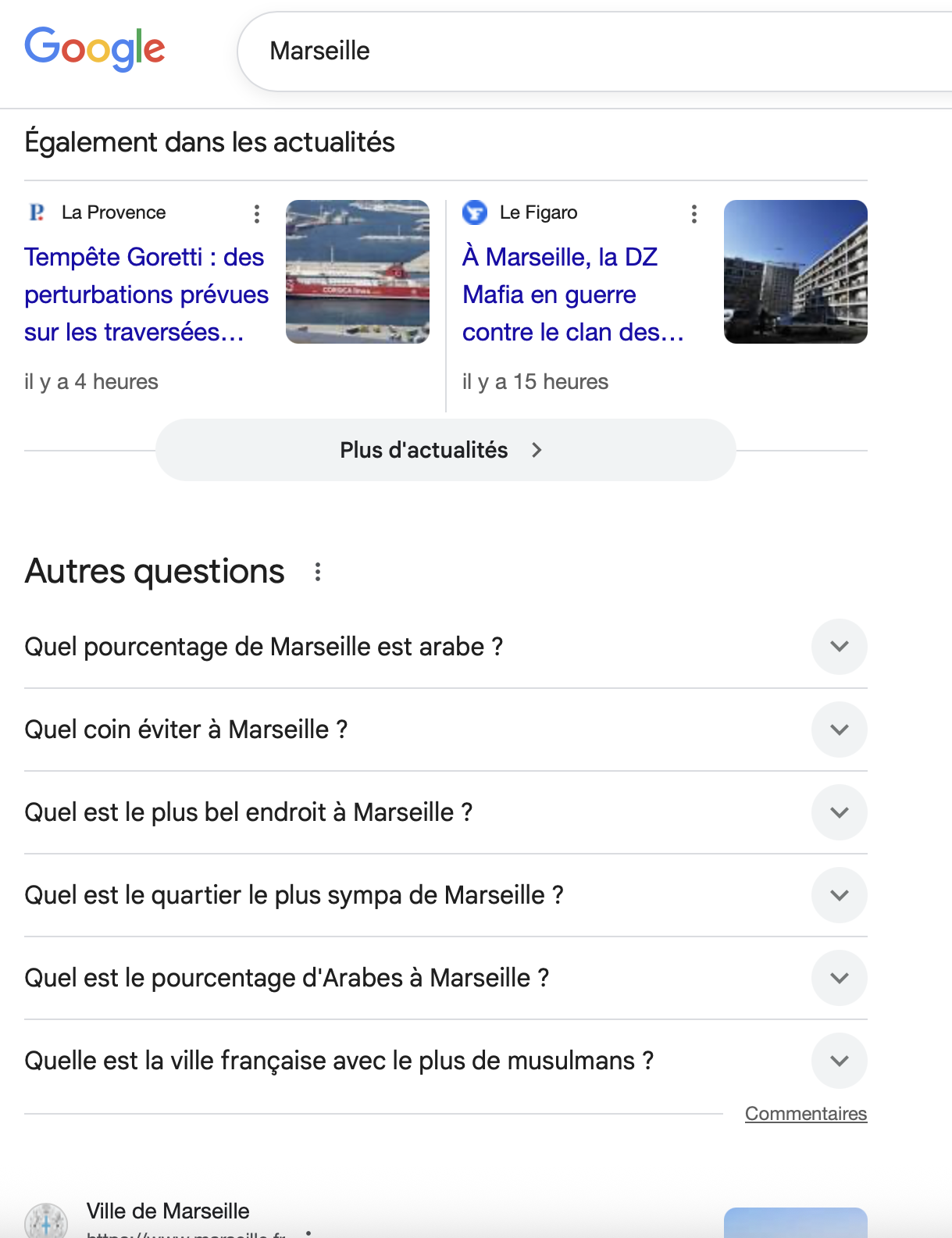Open the La Provence Tempête Goretti article

tap(146, 294)
